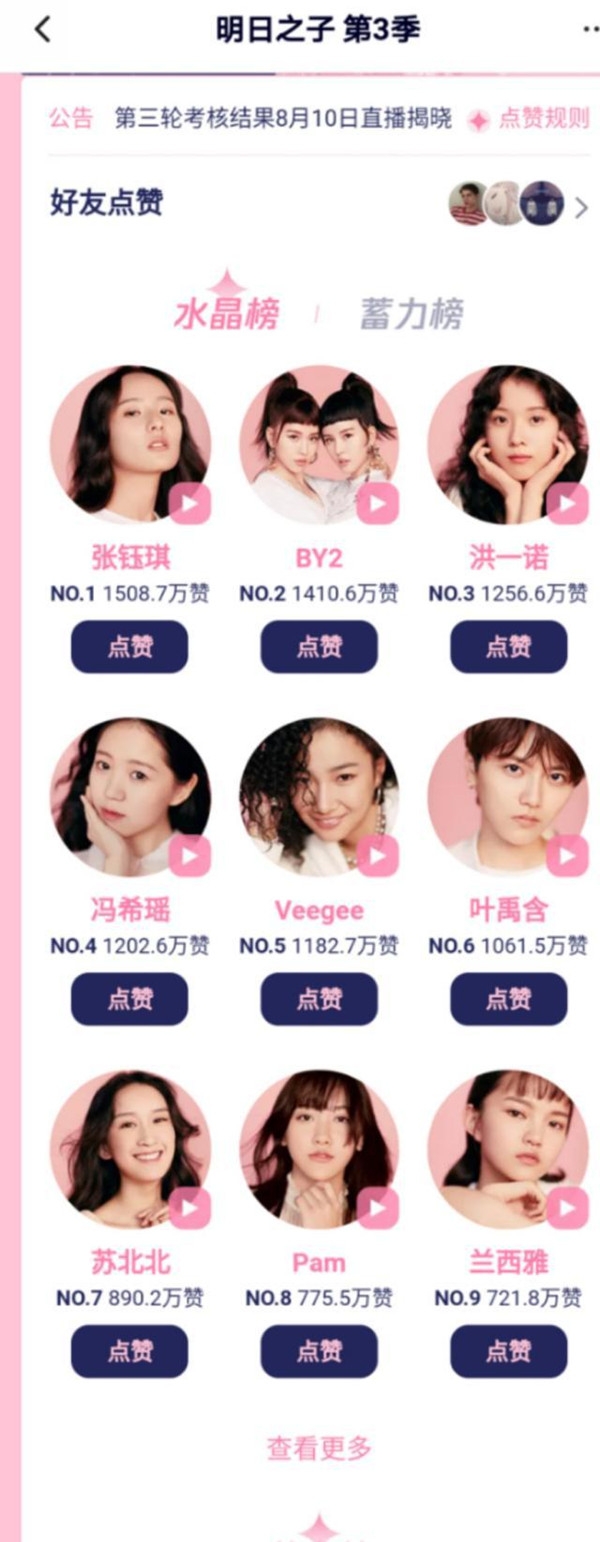This screenshot has width=600, height=1542.
Task: Vote 点赞 for 冯希瑶
Action: click(129, 999)
